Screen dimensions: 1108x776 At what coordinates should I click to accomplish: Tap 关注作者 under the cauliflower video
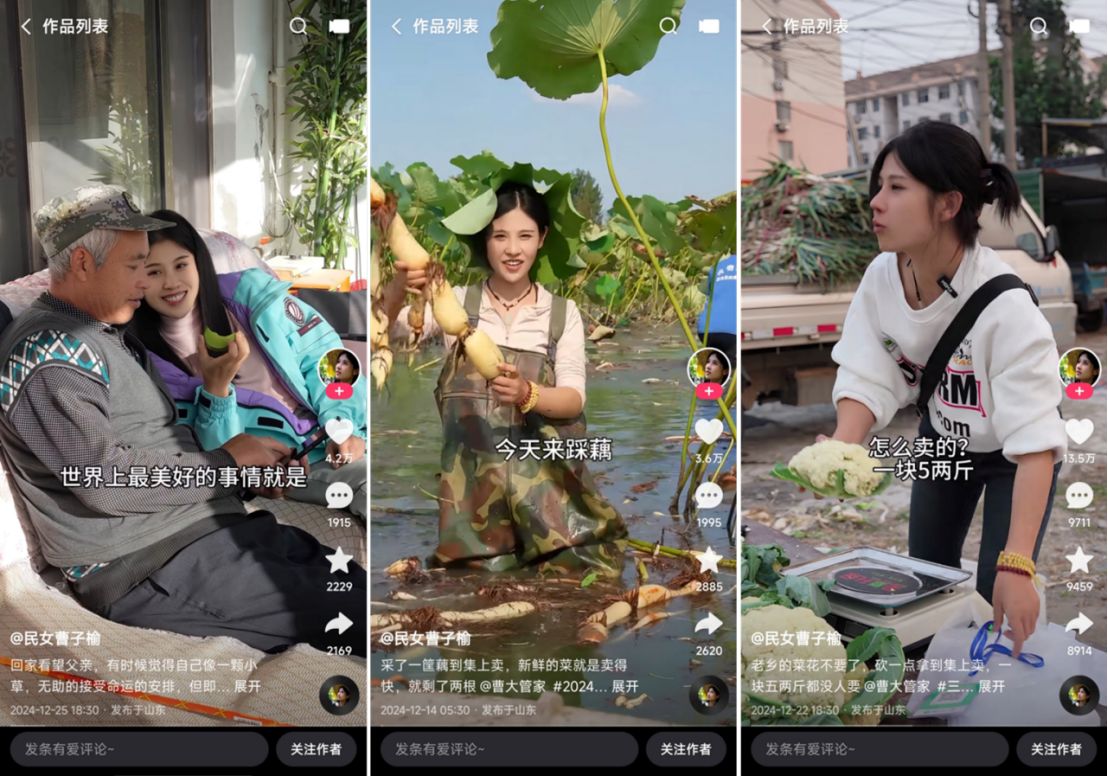(x=1056, y=749)
